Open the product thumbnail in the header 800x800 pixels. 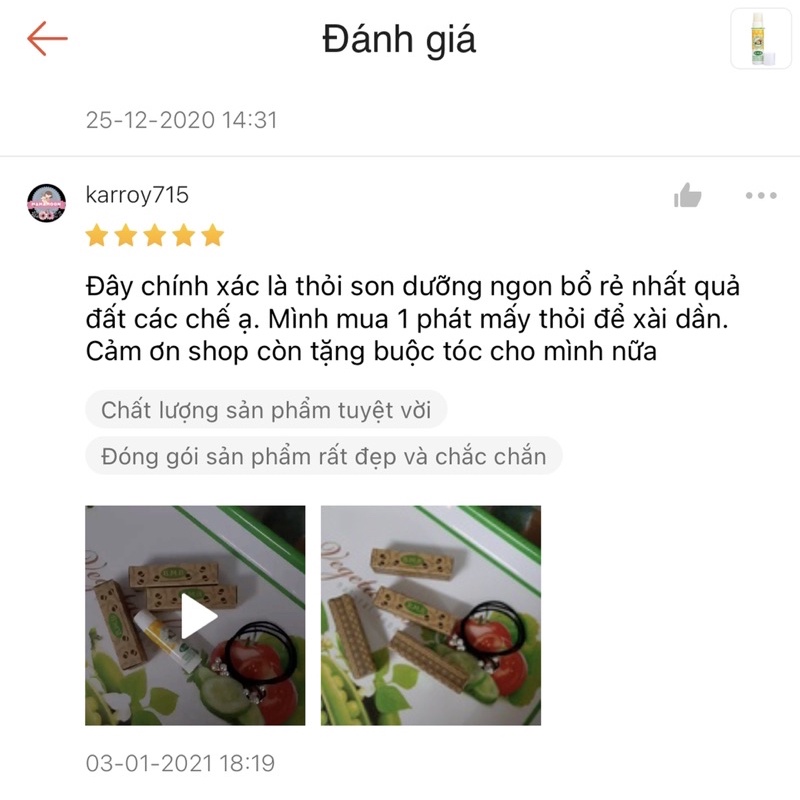tap(761, 39)
